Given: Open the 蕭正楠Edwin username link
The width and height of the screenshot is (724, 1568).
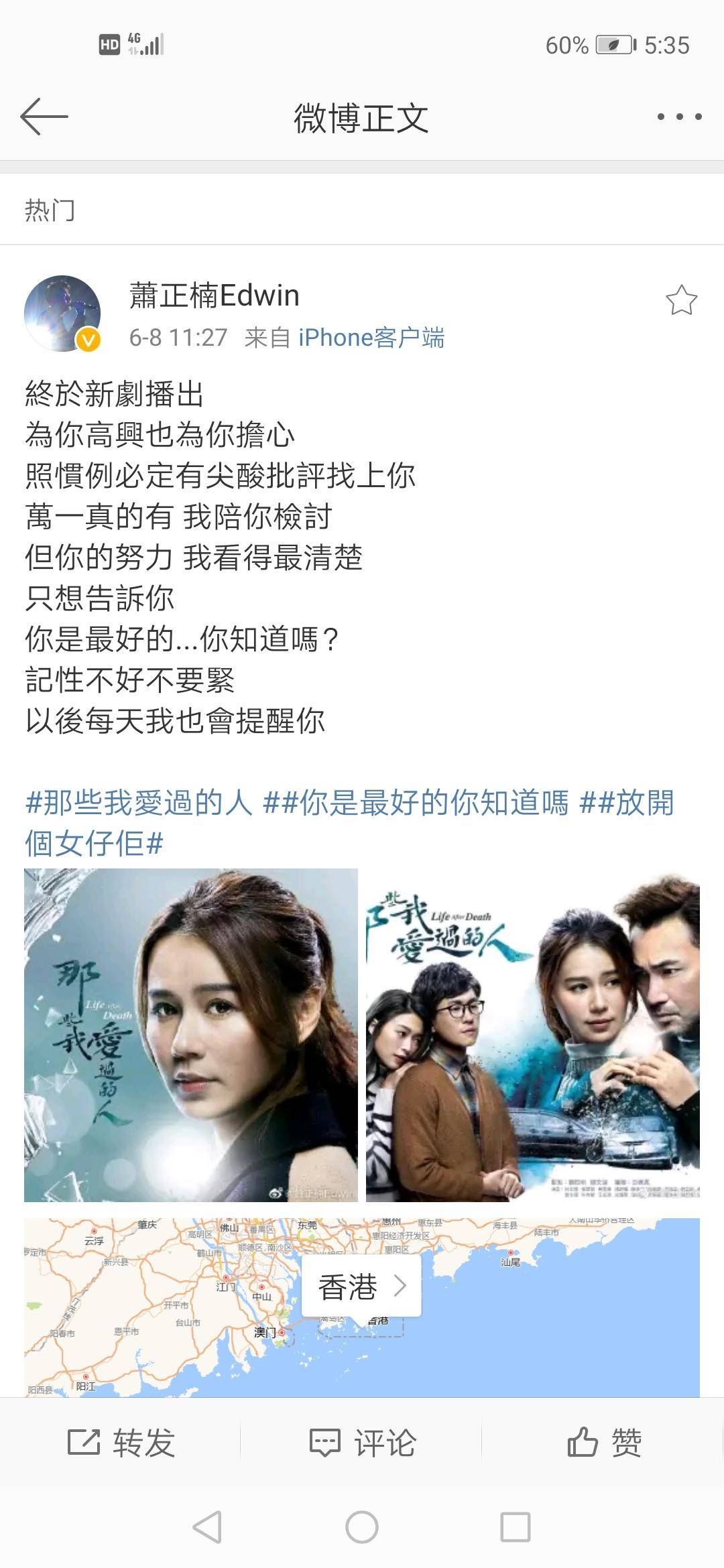Looking at the screenshot, I should click(x=214, y=296).
